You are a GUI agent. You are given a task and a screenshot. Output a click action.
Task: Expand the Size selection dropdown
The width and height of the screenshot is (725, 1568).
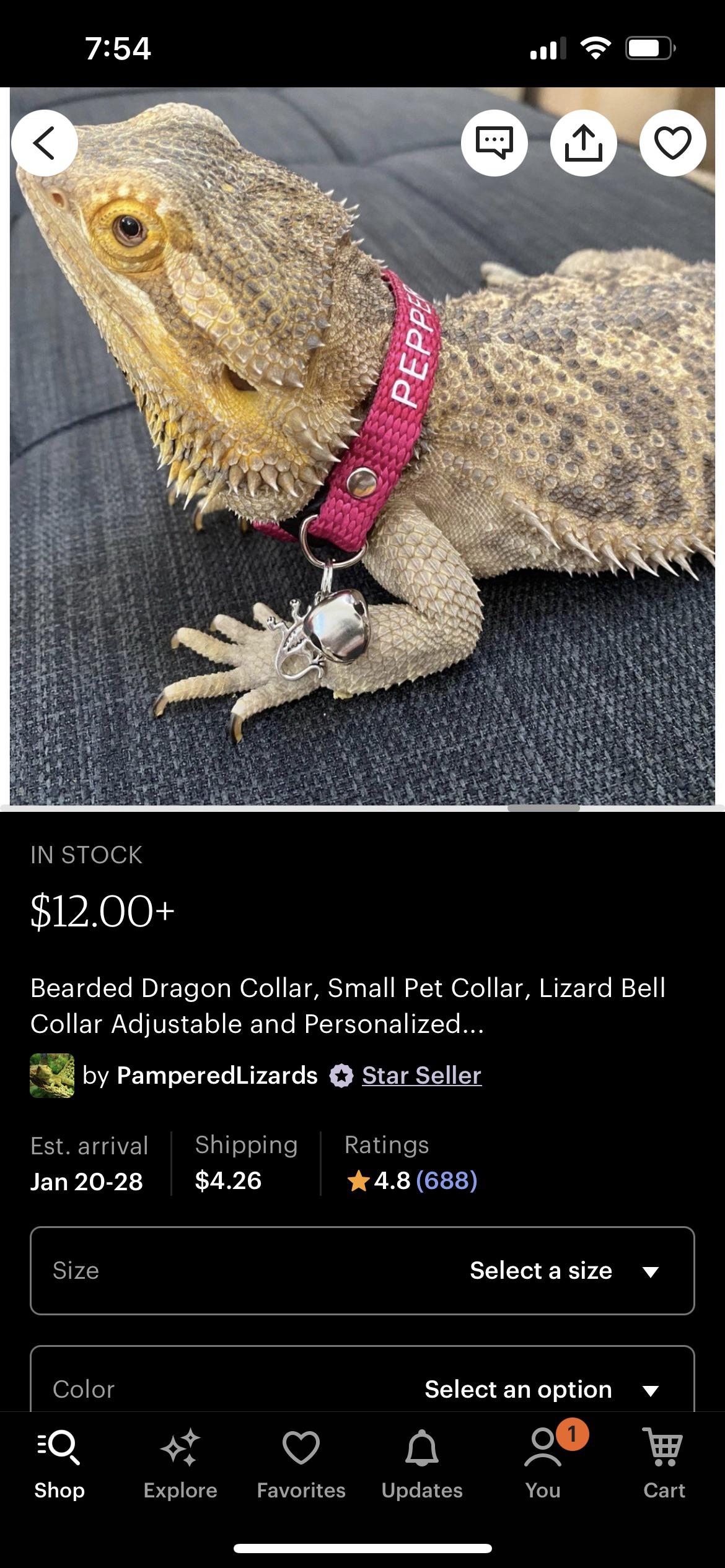pyautogui.click(x=362, y=1271)
